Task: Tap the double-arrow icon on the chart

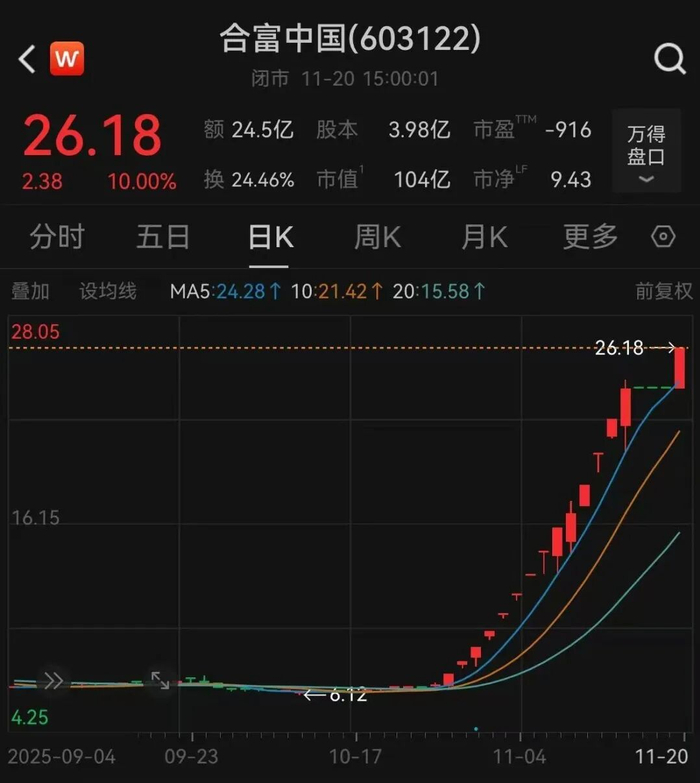Action: click(x=53, y=680)
